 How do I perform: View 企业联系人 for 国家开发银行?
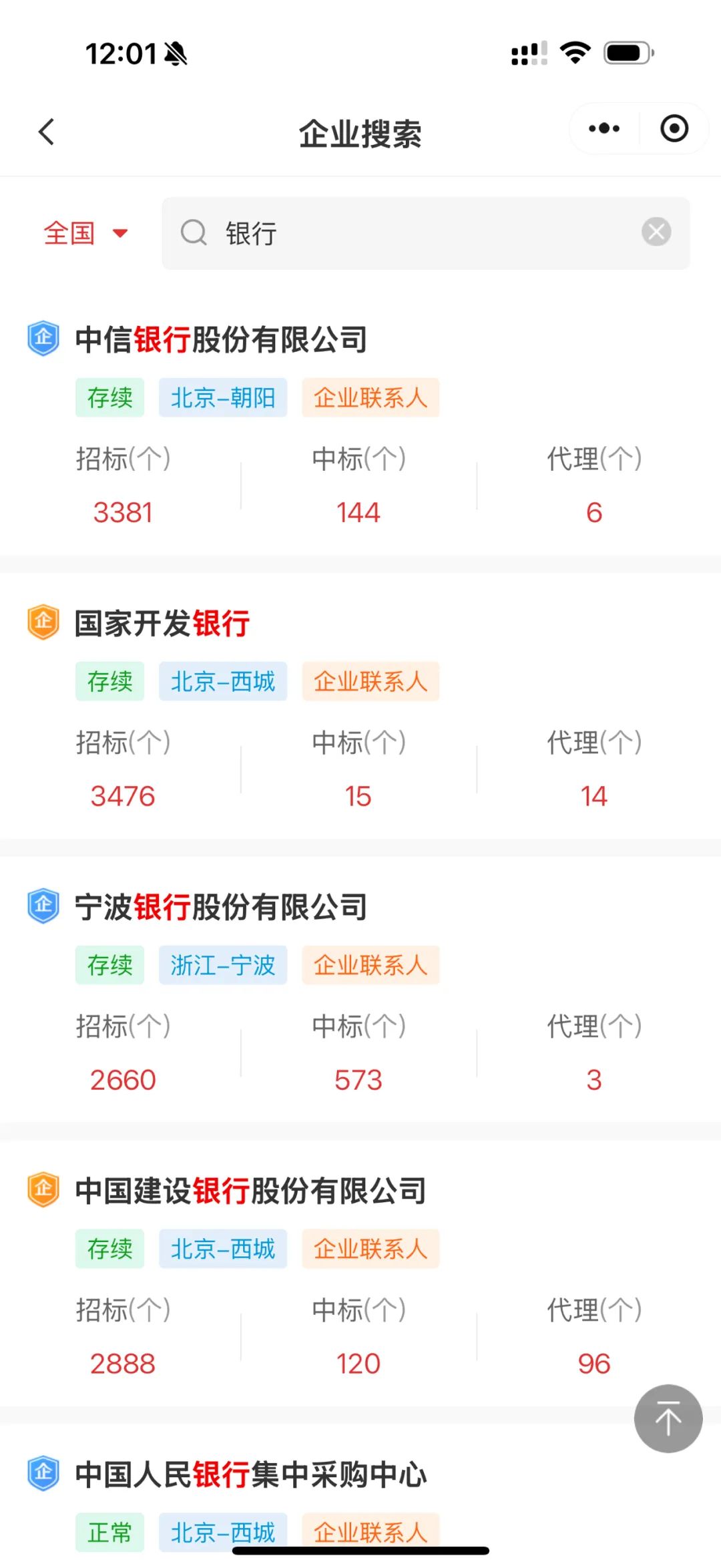371,681
